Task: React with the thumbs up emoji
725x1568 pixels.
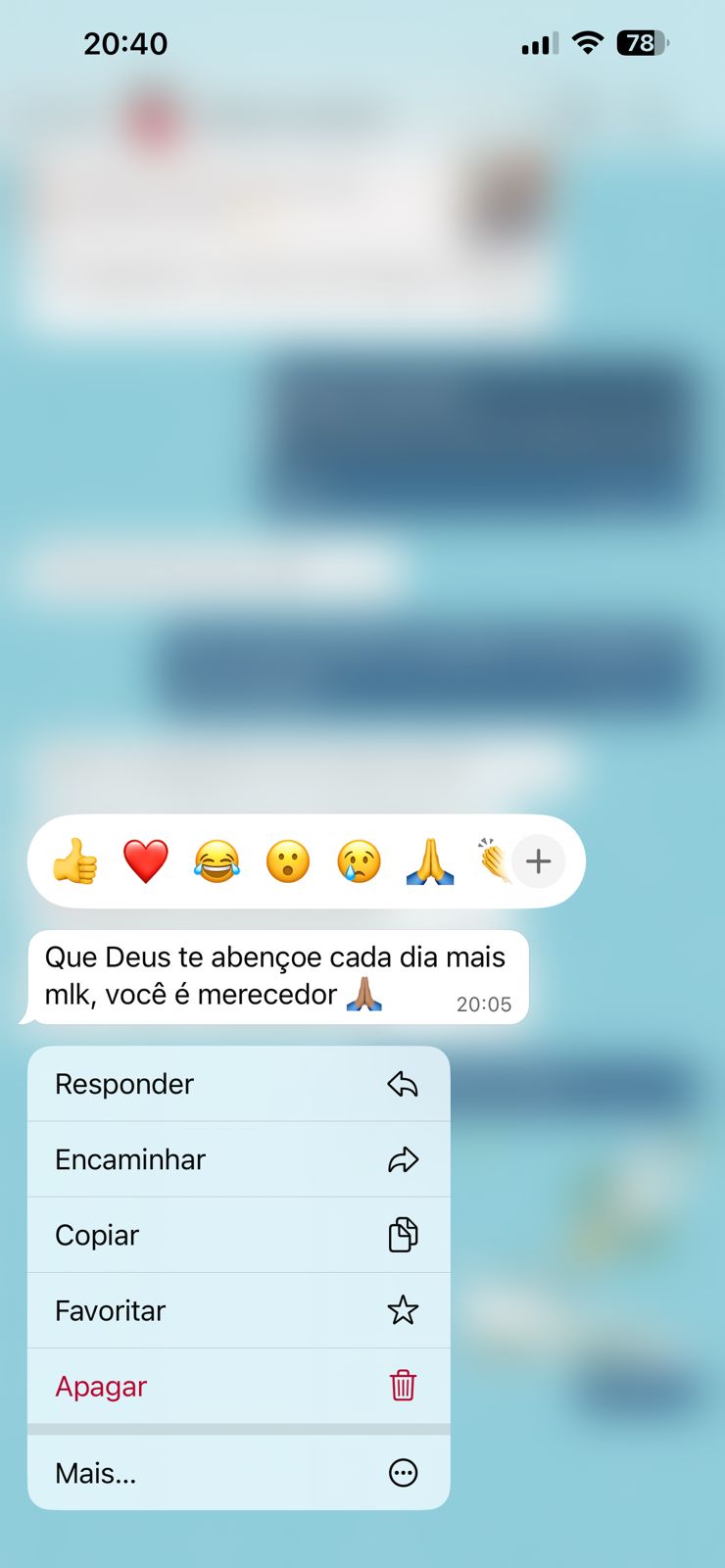Action: point(74,861)
